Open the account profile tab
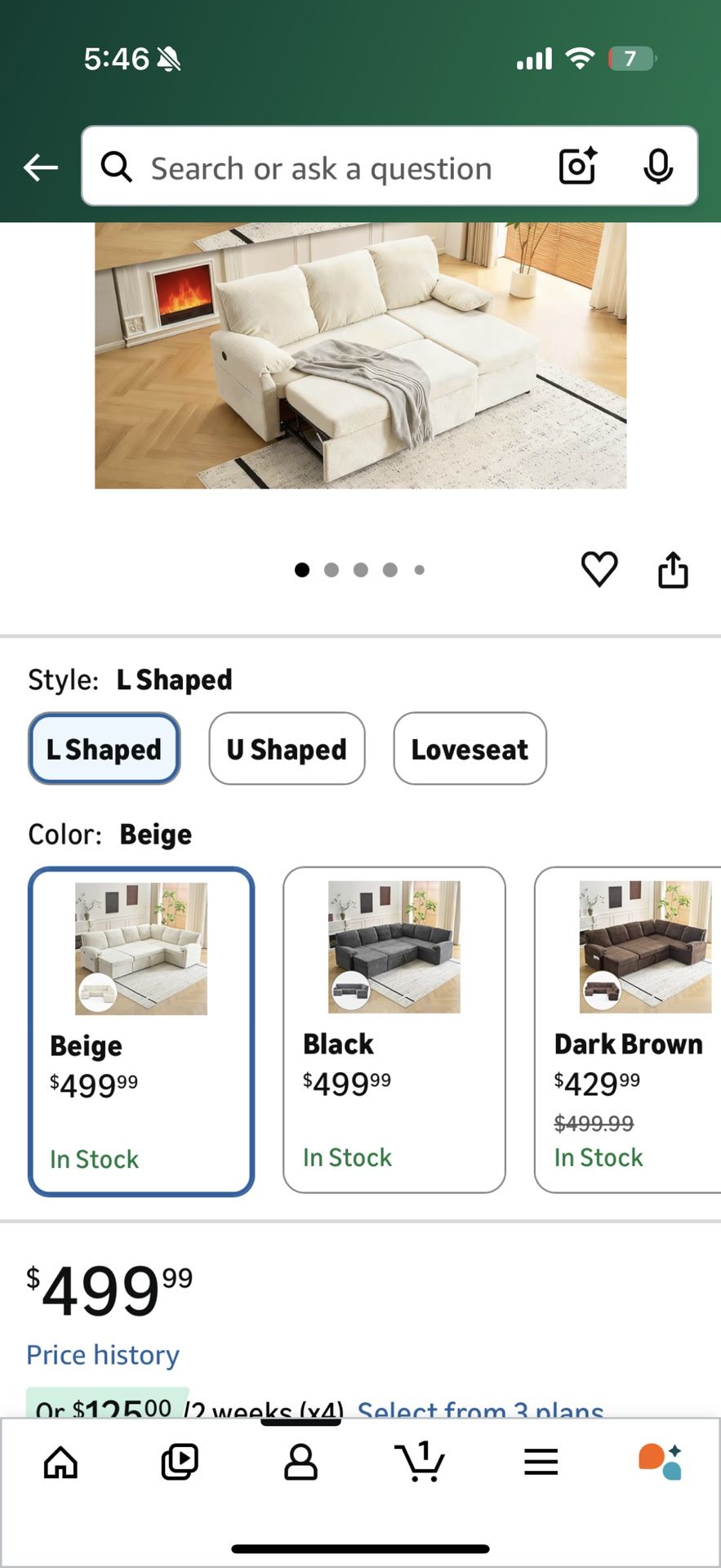 tap(300, 1463)
